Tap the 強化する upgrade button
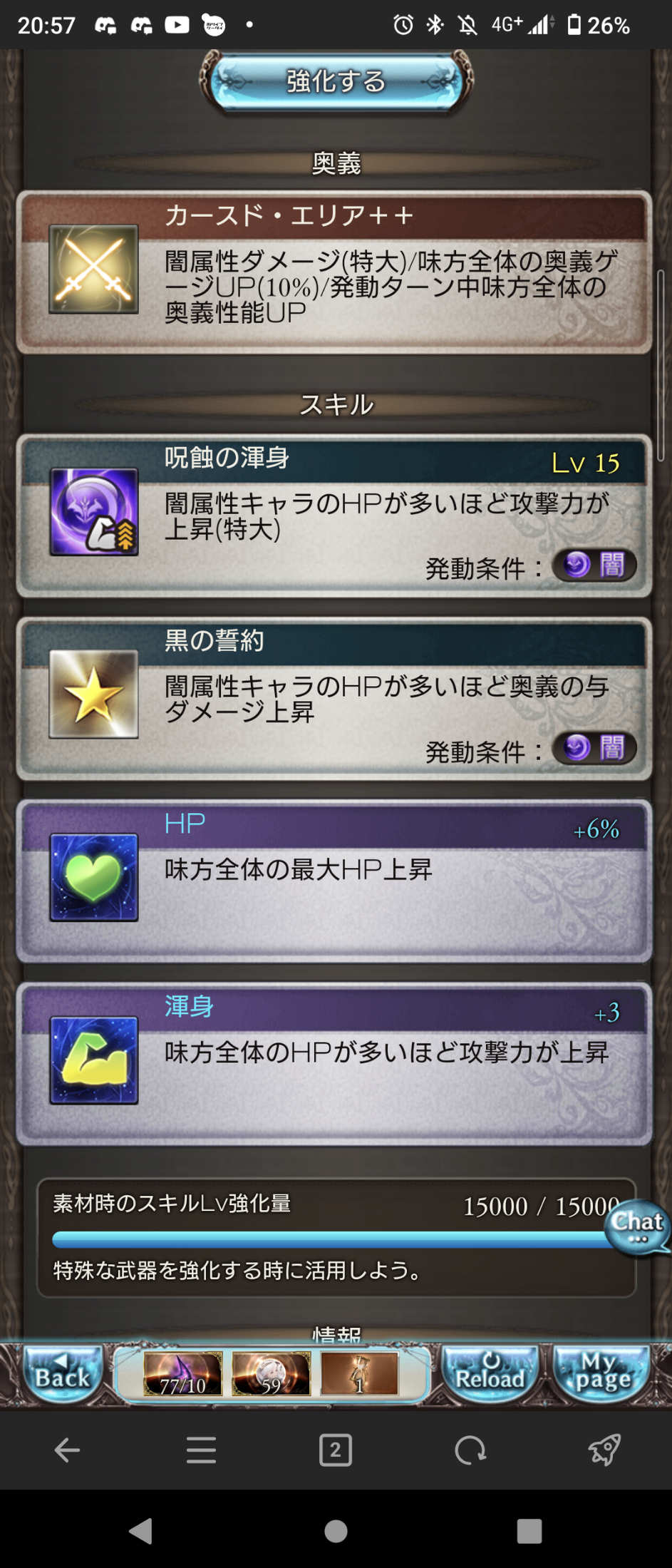The image size is (672, 1568). pyautogui.click(x=336, y=82)
